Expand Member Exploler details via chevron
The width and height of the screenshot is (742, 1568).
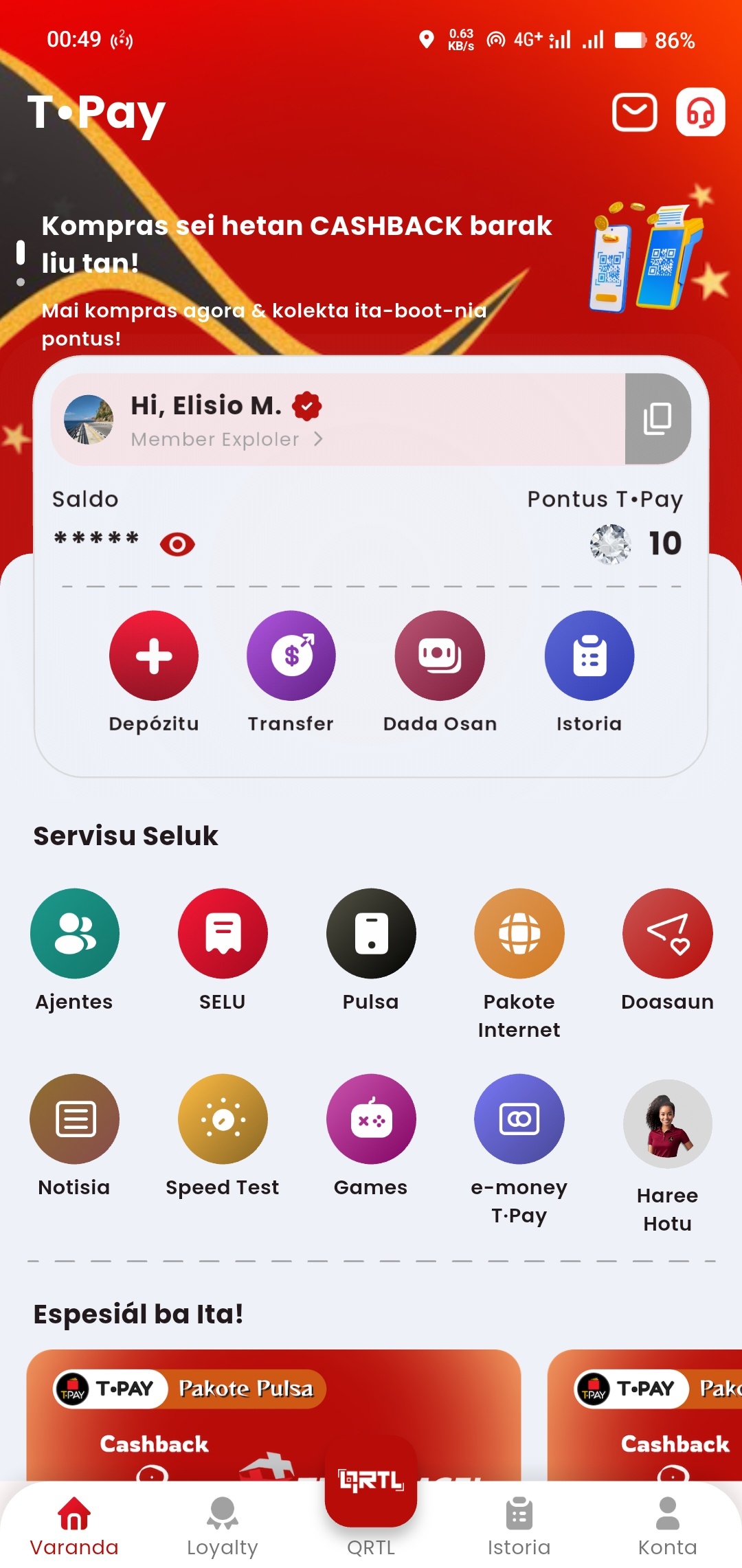[319, 439]
